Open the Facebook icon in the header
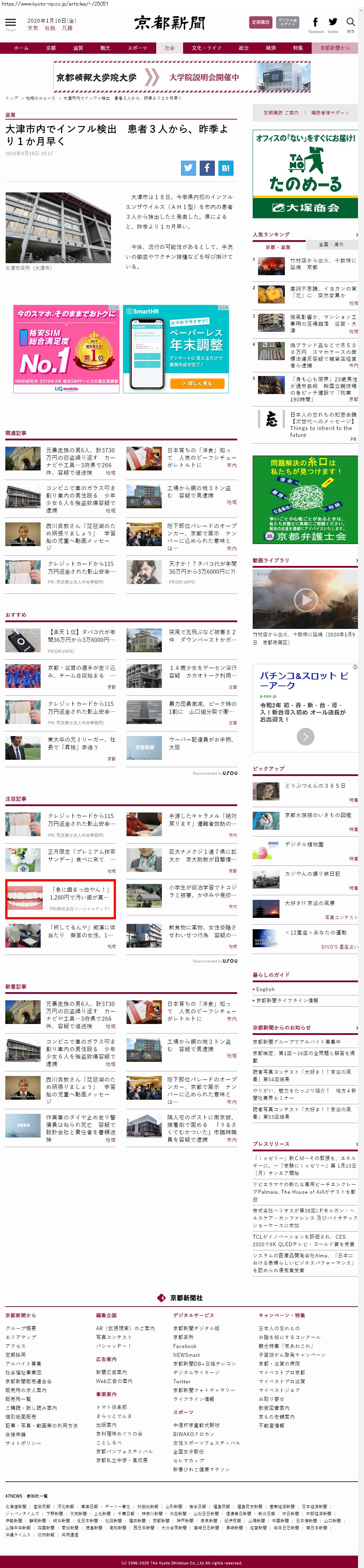Viewport: 364px width, 1568px height. (x=315, y=23)
